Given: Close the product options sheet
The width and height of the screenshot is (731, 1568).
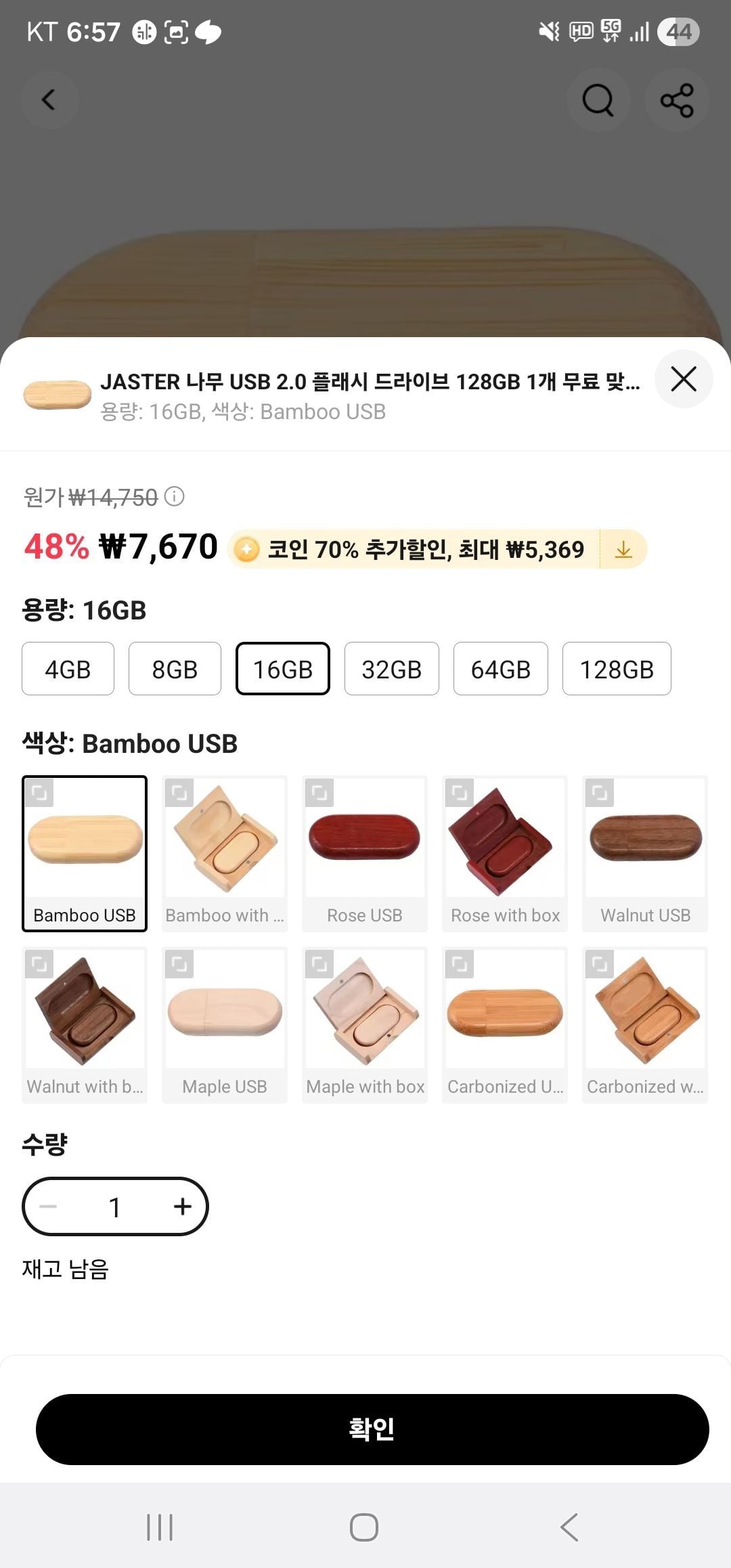Looking at the screenshot, I should [x=684, y=379].
